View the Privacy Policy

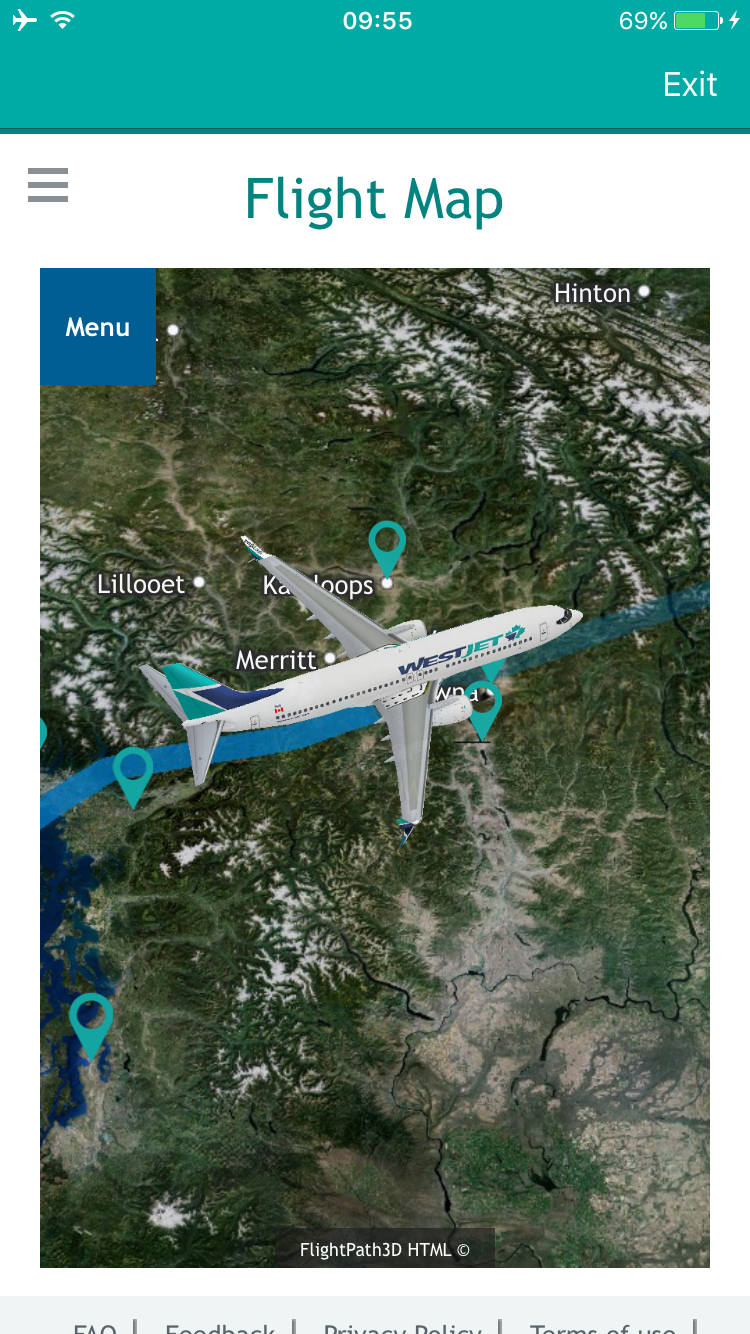[x=402, y=1327]
